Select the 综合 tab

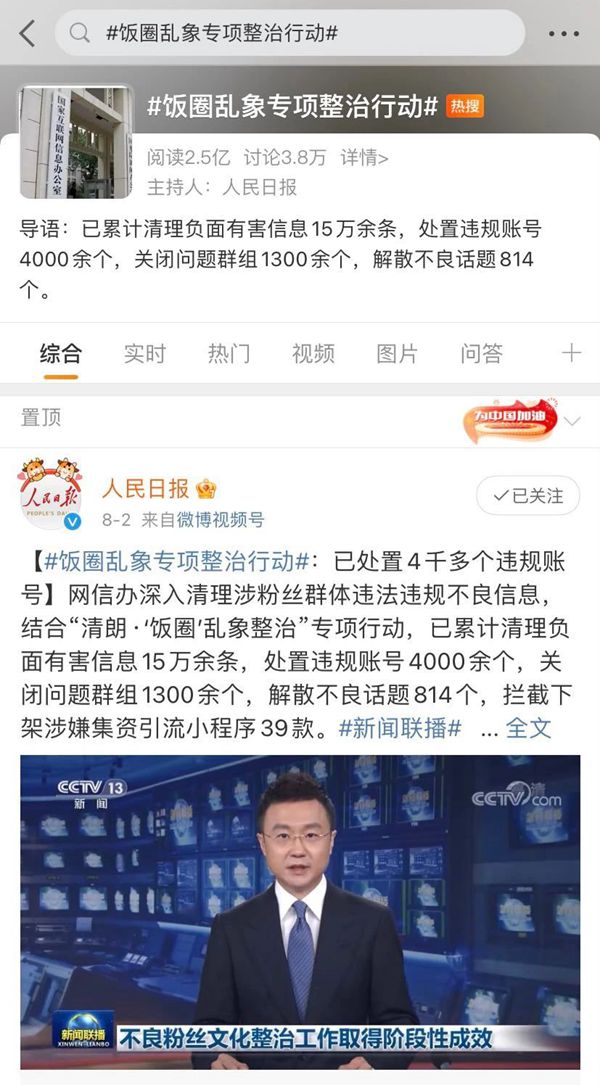point(61,353)
